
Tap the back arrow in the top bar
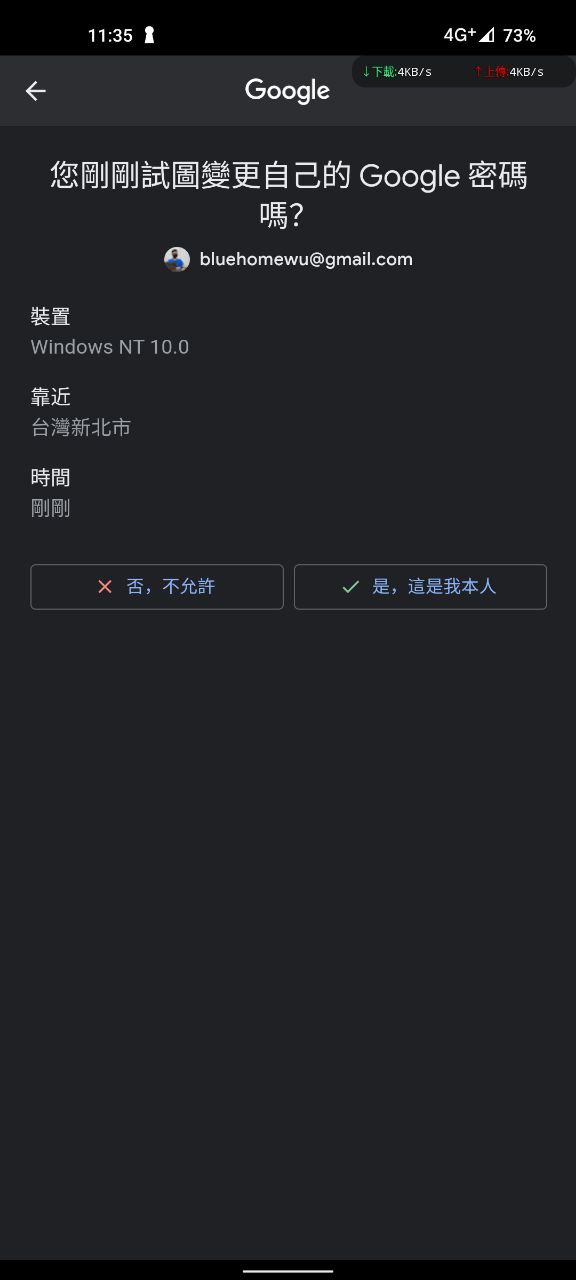click(36, 91)
